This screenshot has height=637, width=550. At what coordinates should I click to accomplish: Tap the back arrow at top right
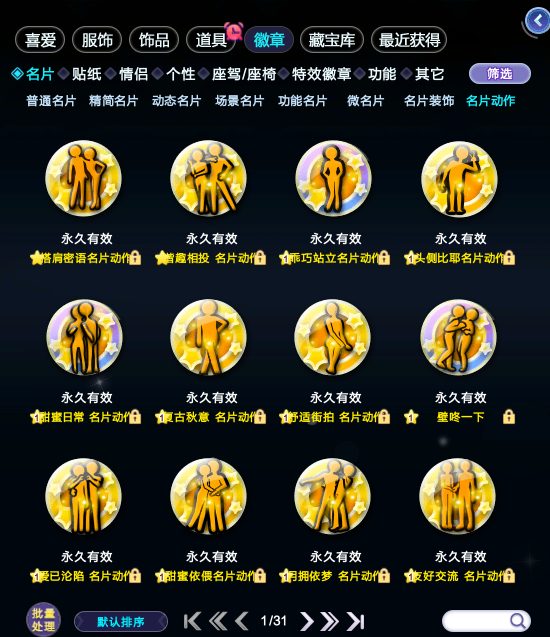point(537,20)
